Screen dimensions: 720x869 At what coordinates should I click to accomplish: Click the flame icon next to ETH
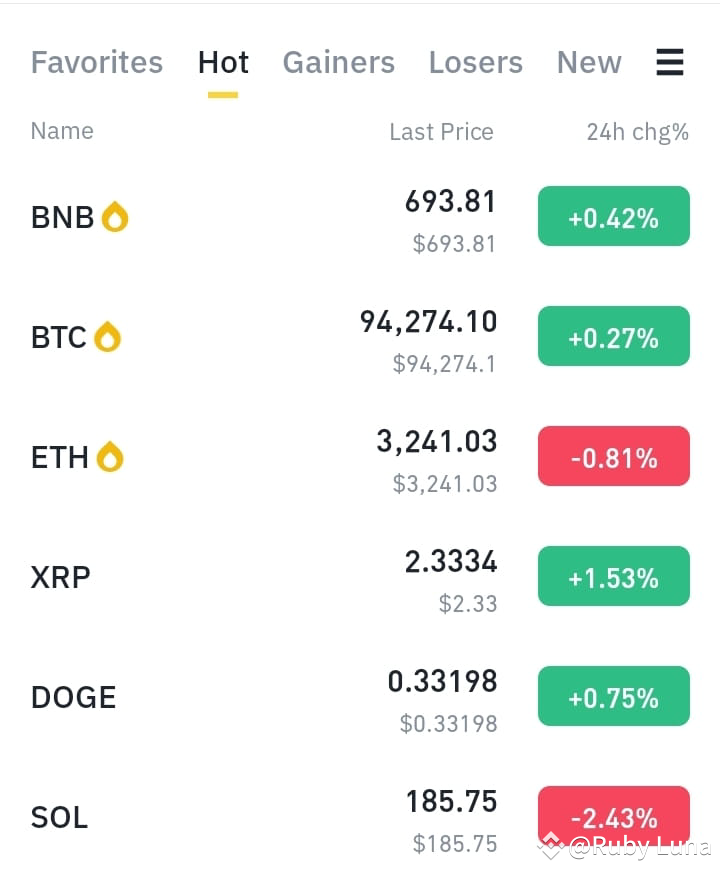(108, 456)
